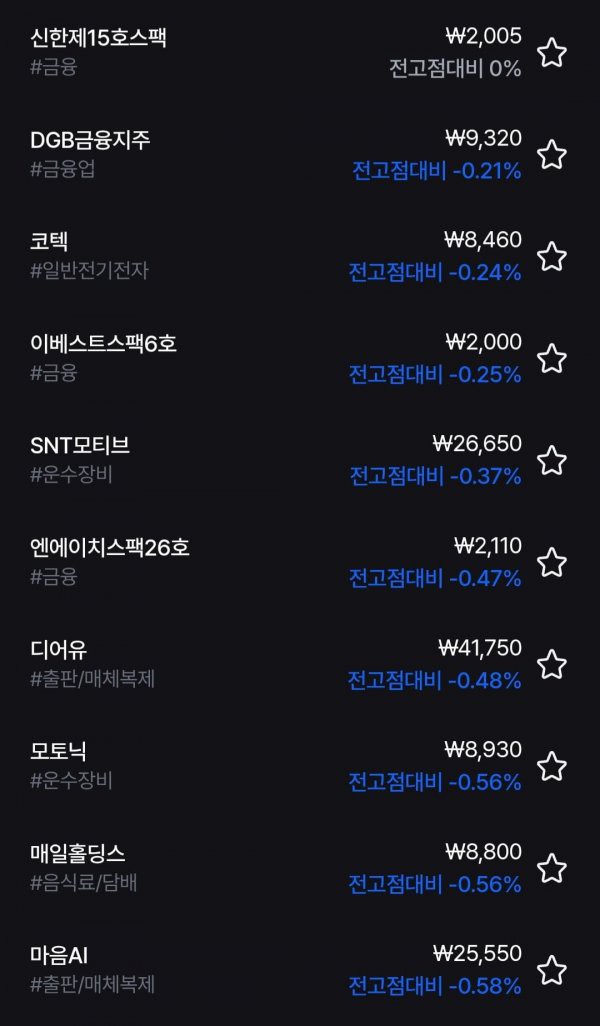Tap the star next to 코텍
Image resolution: width=600 pixels, height=1026 pixels.
pyautogui.click(x=552, y=257)
